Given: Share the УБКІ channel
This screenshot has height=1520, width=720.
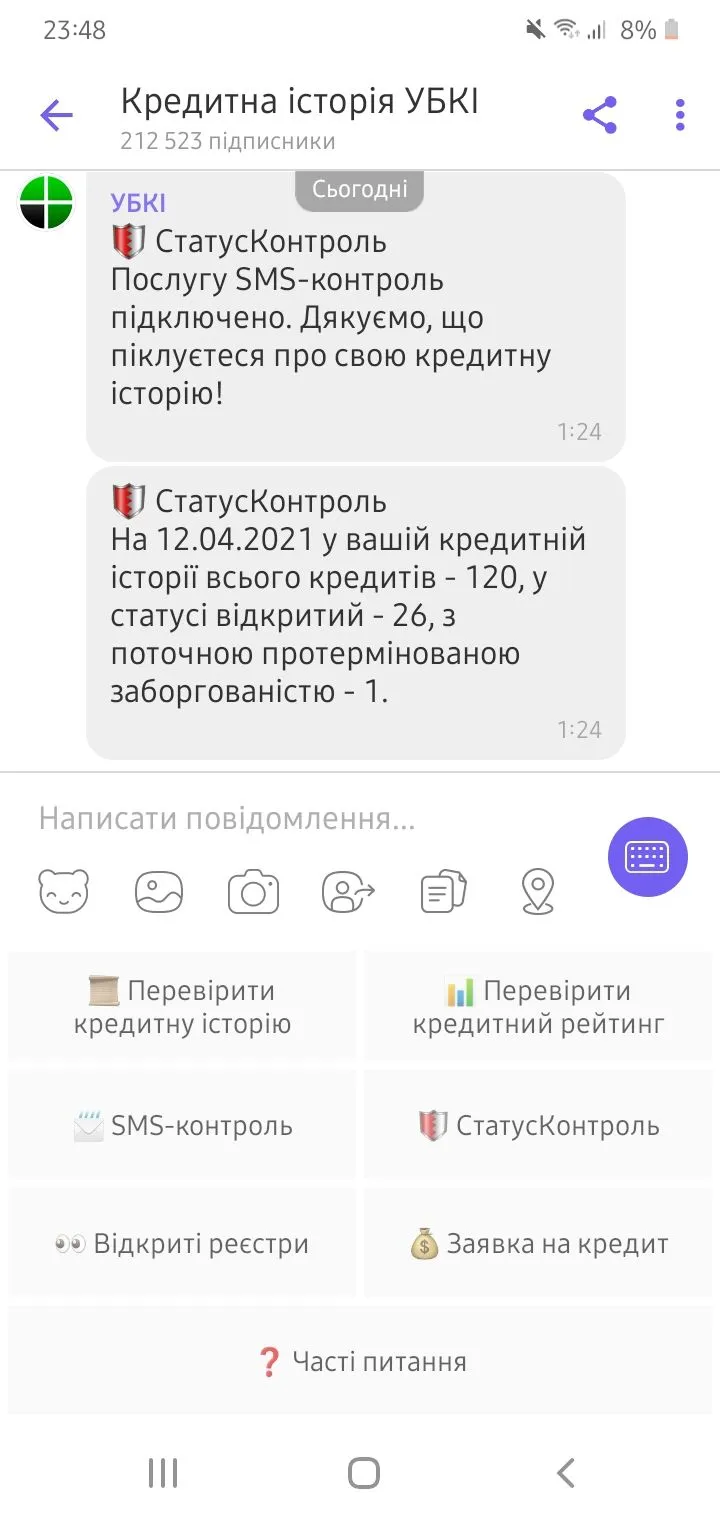Looking at the screenshot, I should [599, 116].
